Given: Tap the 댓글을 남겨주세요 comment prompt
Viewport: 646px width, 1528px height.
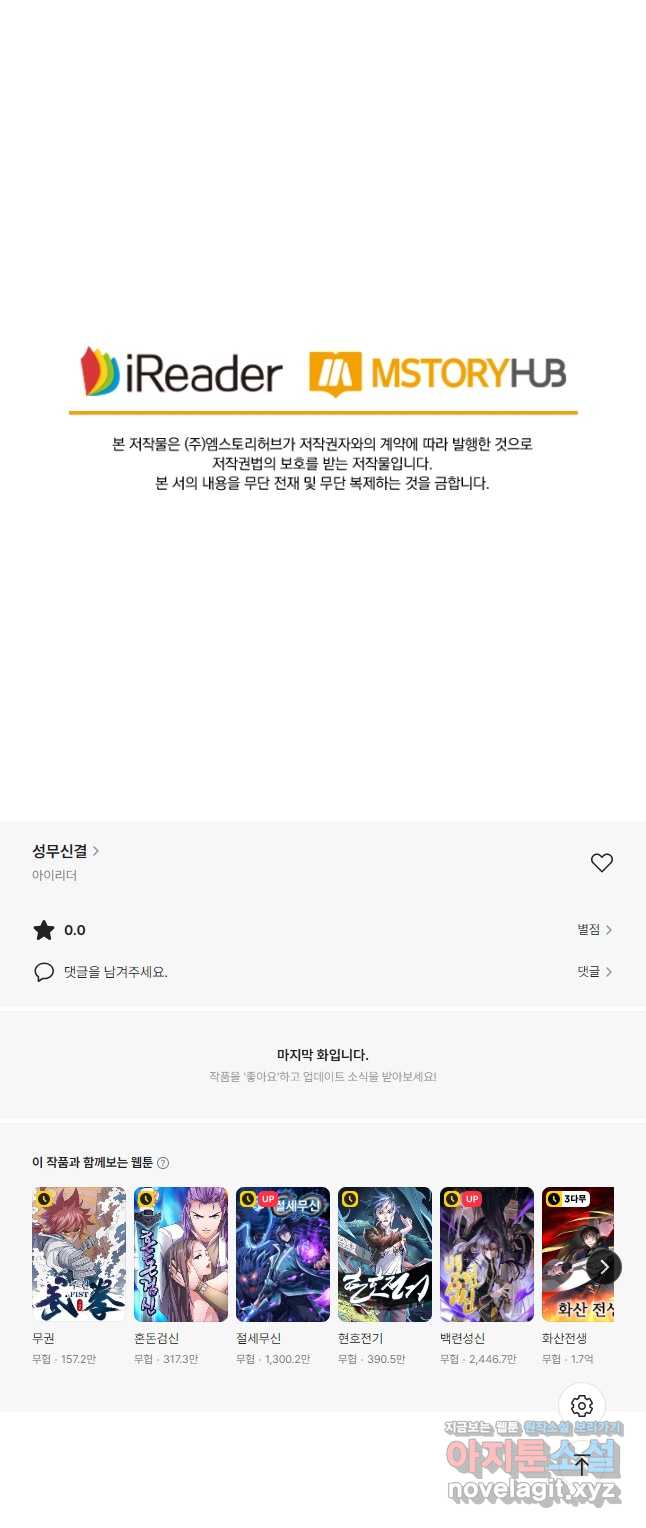Looking at the screenshot, I should click(x=115, y=972).
